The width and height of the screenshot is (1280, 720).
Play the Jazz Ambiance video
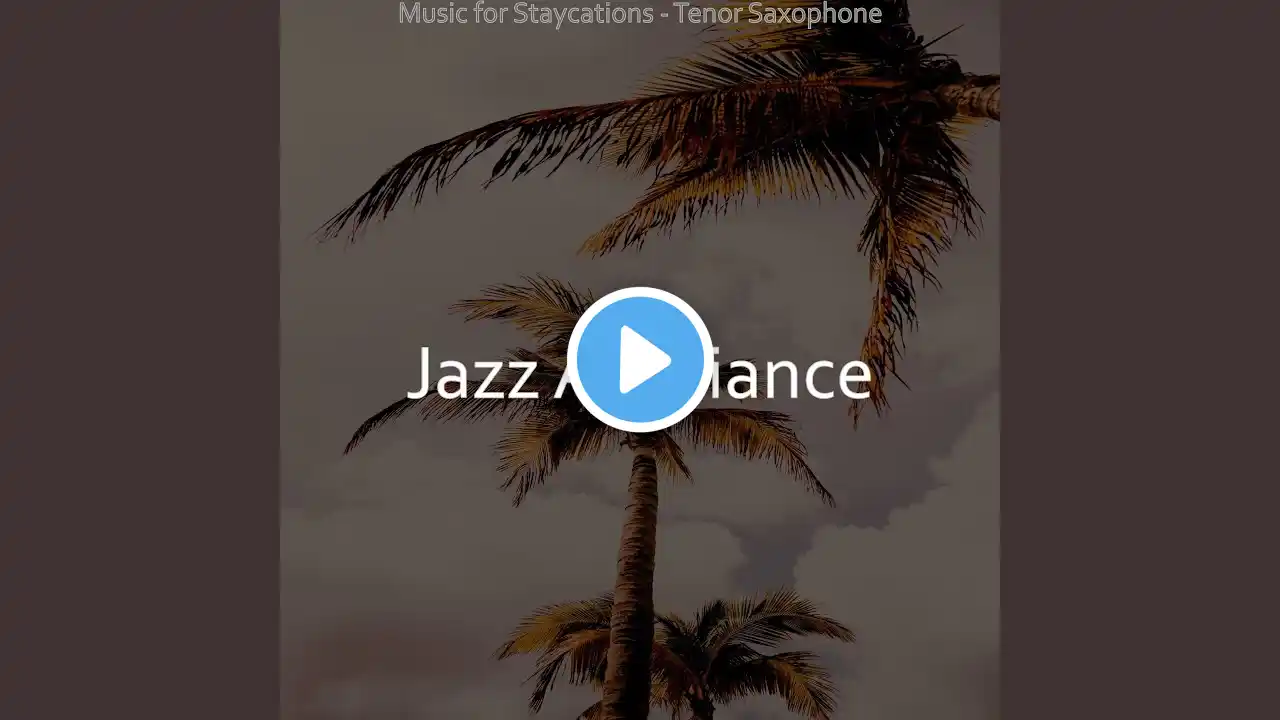coord(640,360)
